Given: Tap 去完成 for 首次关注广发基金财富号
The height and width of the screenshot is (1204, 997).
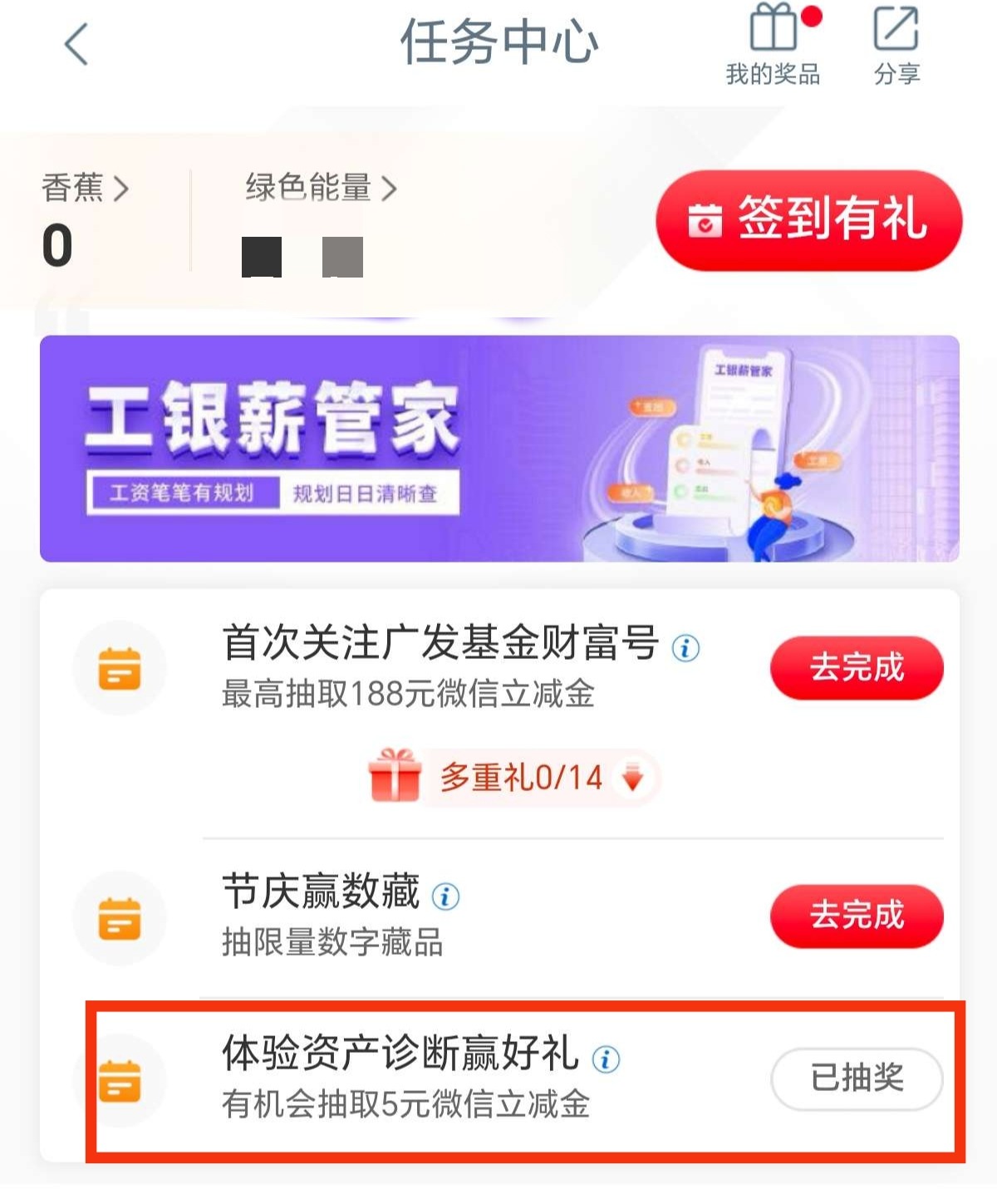Looking at the screenshot, I should click(857, 667).
